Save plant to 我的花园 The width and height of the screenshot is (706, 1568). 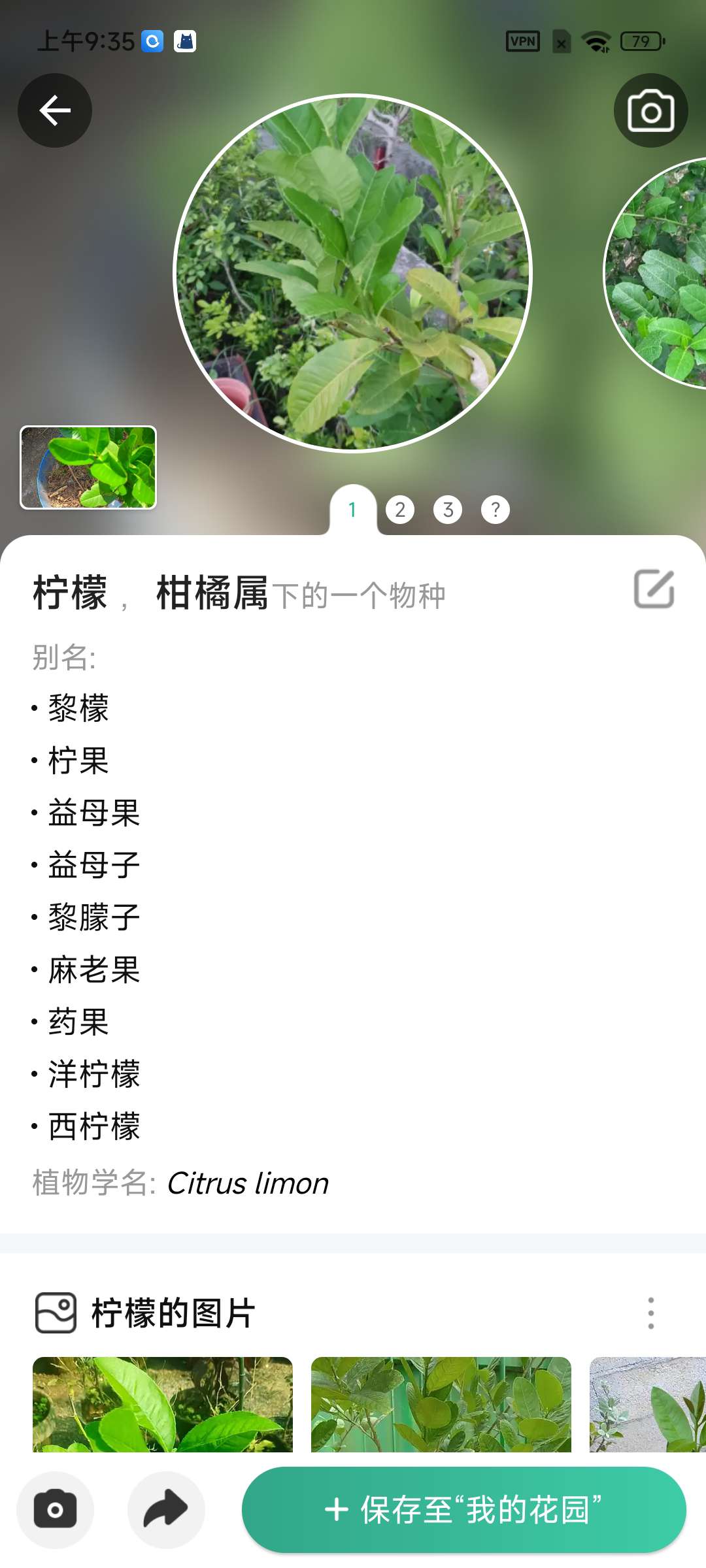coord(463,1510)
